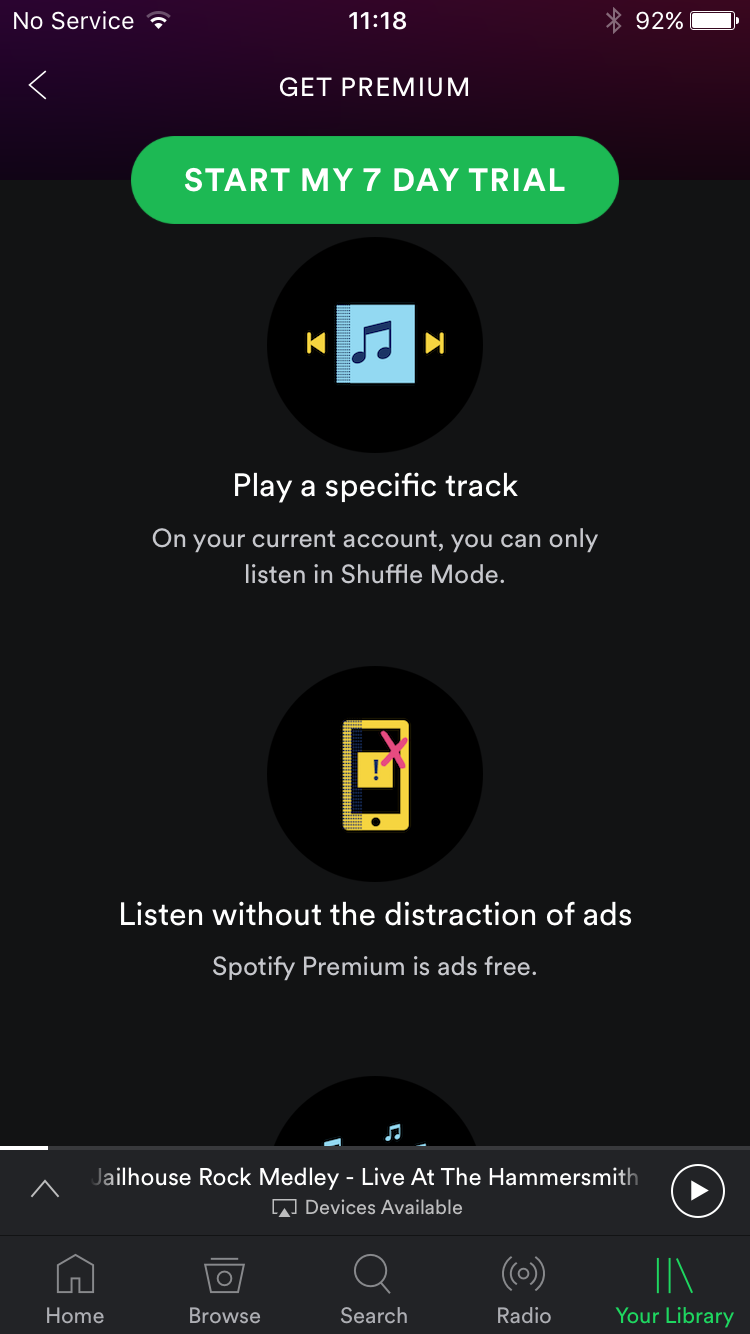Open Devices Available

coord(368,1208)
